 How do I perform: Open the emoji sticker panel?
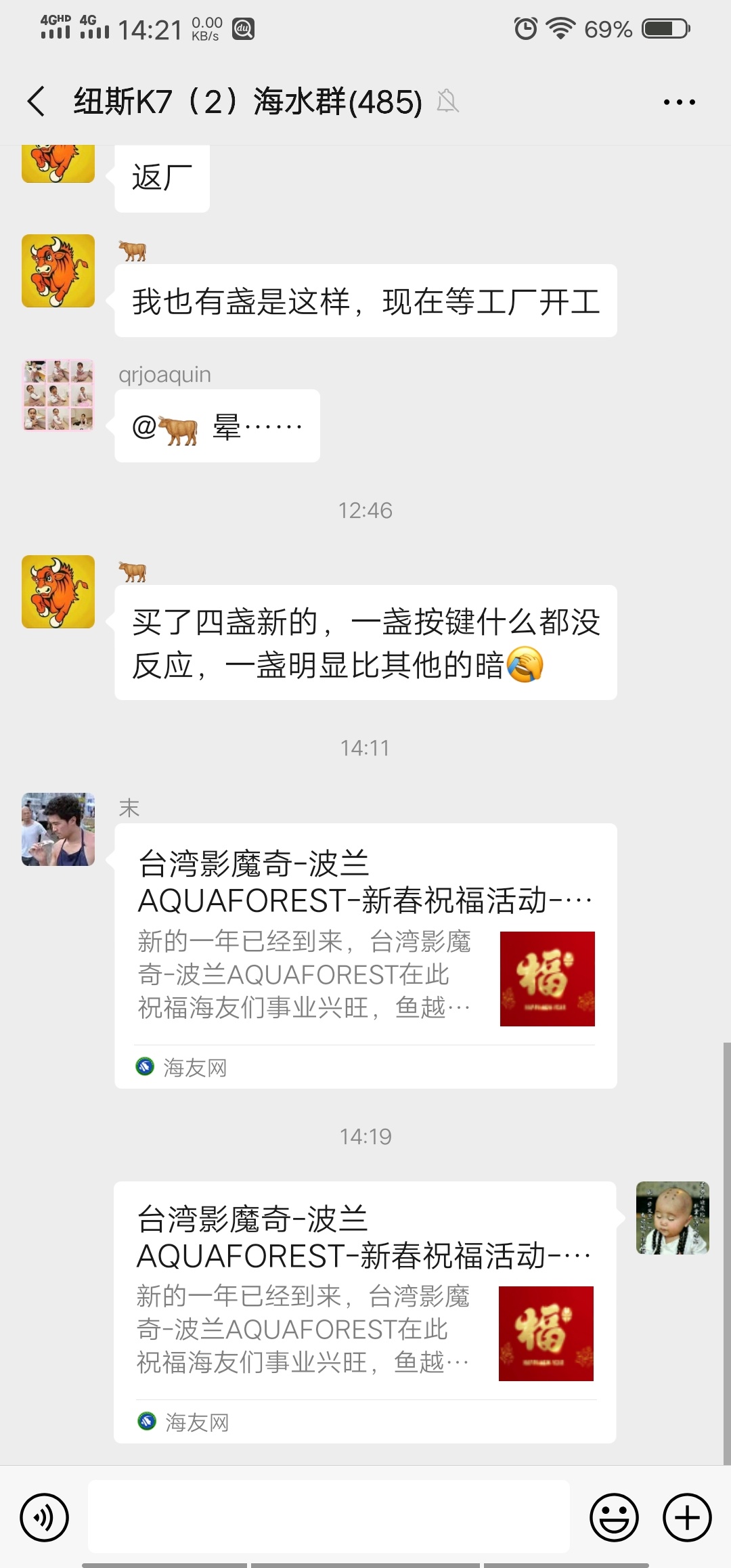coord(614,1517)
